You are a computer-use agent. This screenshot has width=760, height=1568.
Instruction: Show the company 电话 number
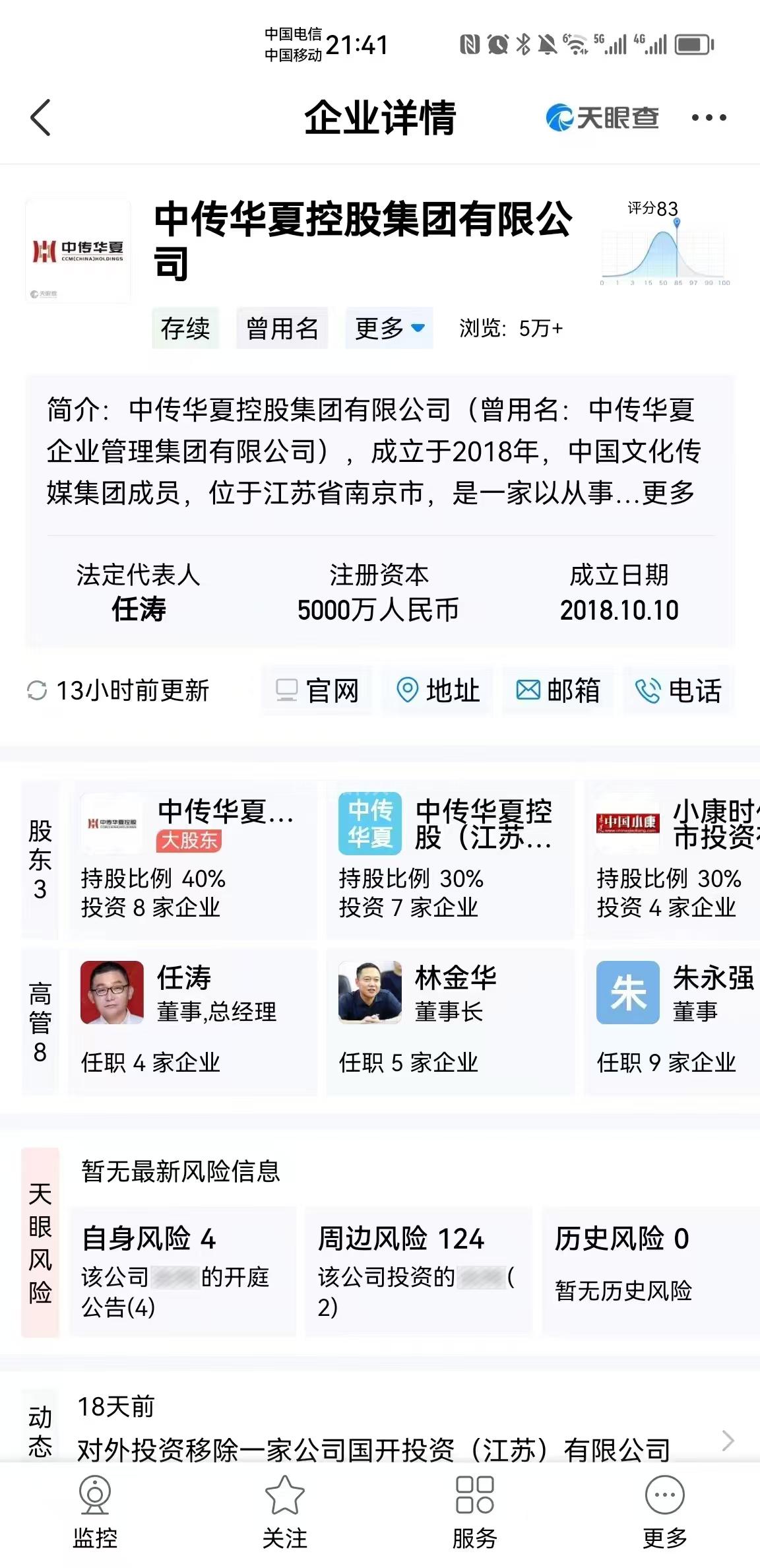(x=679, y=691)
